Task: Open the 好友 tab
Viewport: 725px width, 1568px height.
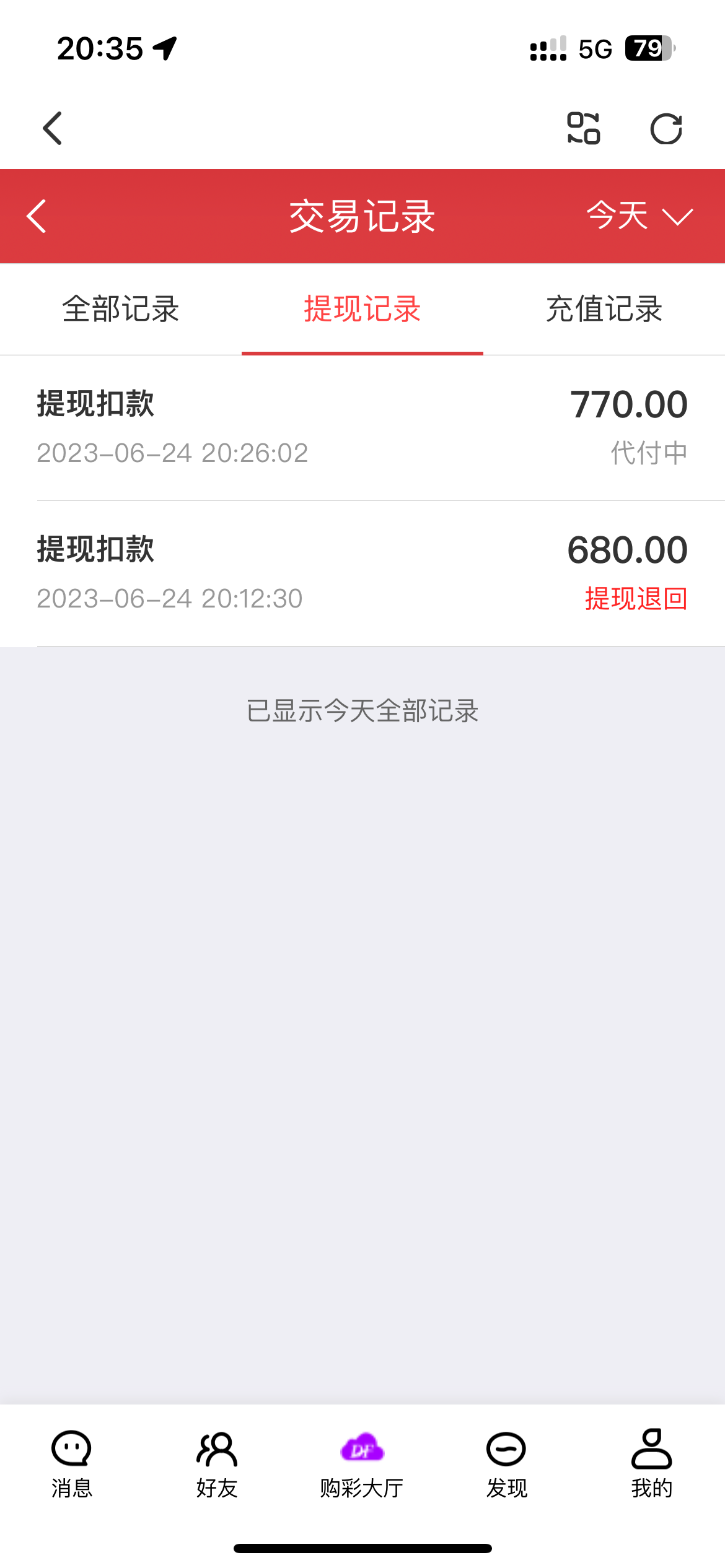Action: (x=217, y=1464)
